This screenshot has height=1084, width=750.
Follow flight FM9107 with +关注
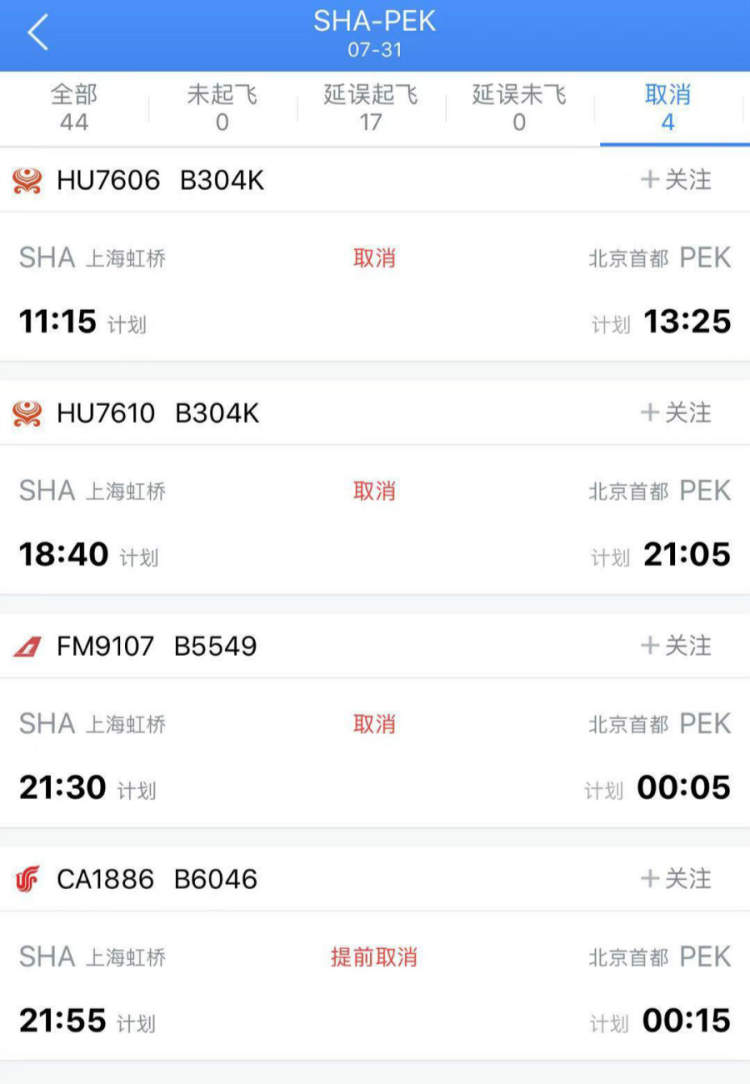[676, 646]
